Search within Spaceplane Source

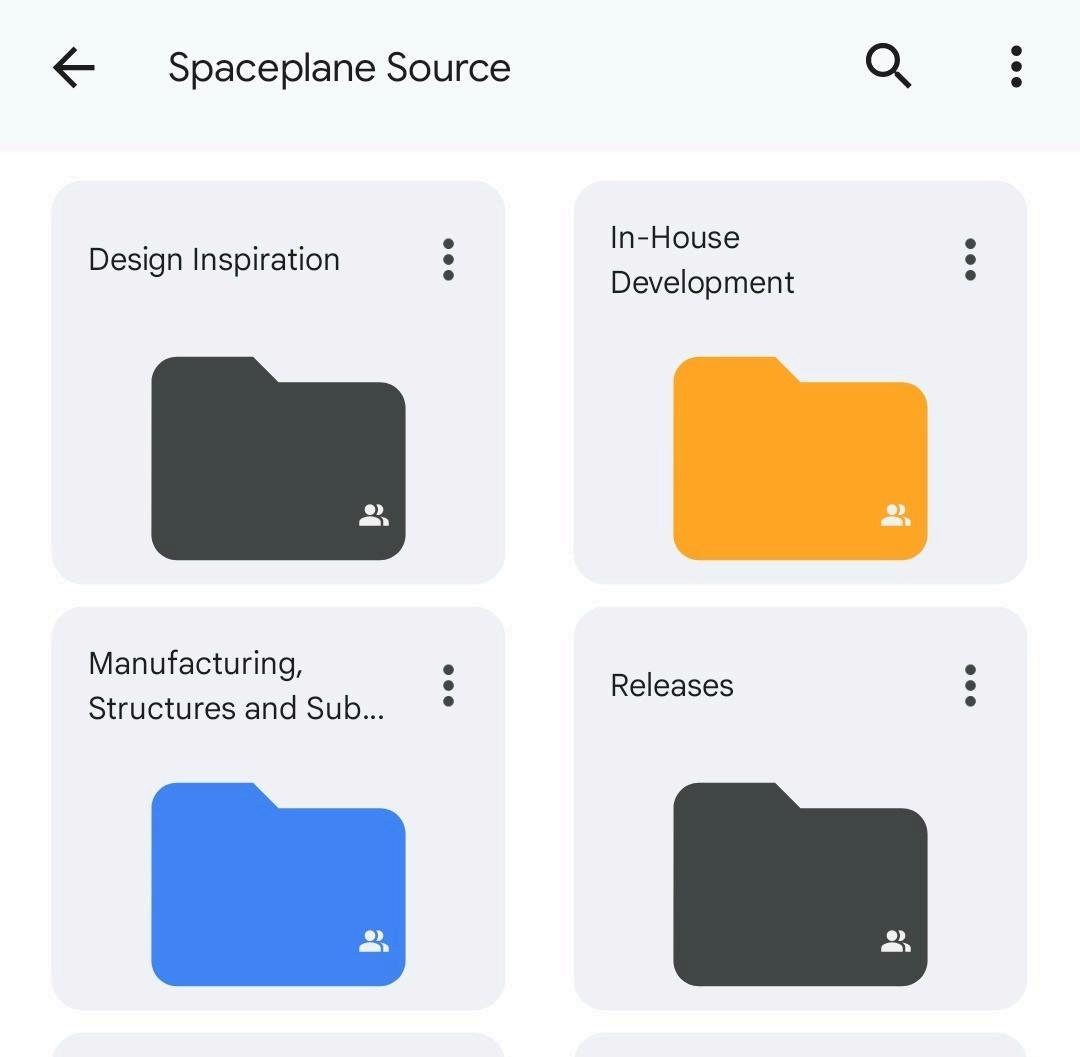pyautogui.click(x=887, y=67)
